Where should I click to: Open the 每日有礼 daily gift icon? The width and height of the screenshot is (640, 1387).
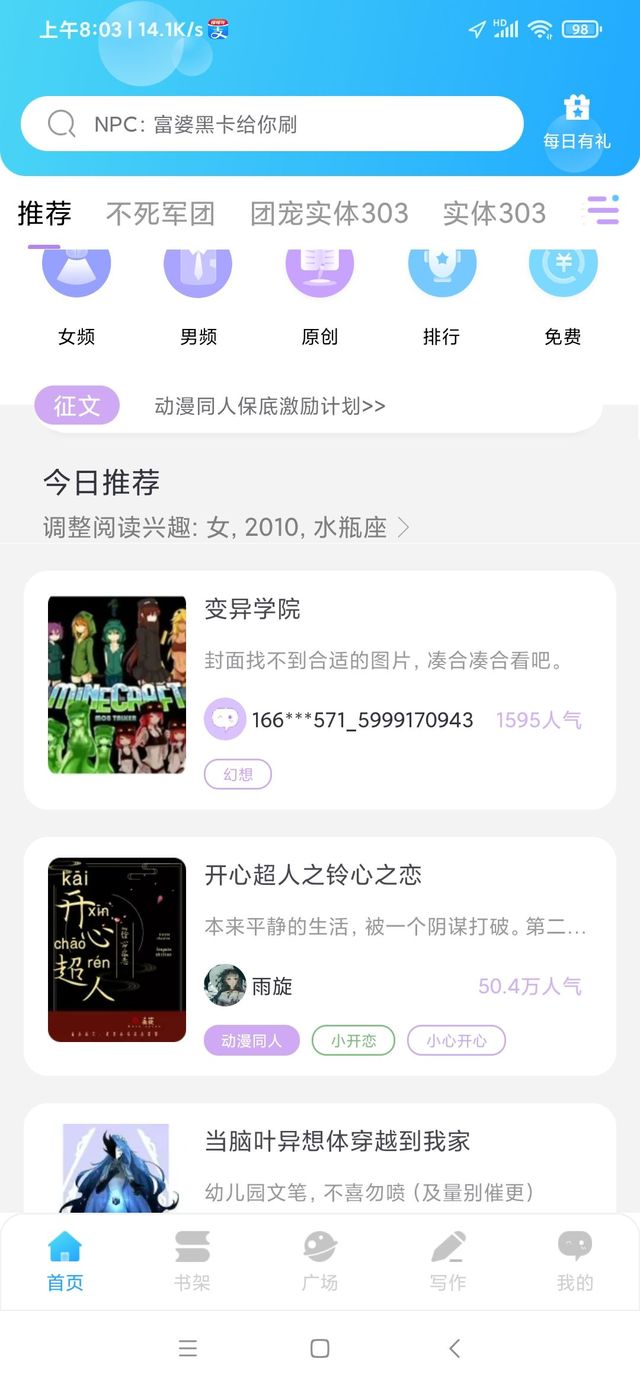(577, 123)
